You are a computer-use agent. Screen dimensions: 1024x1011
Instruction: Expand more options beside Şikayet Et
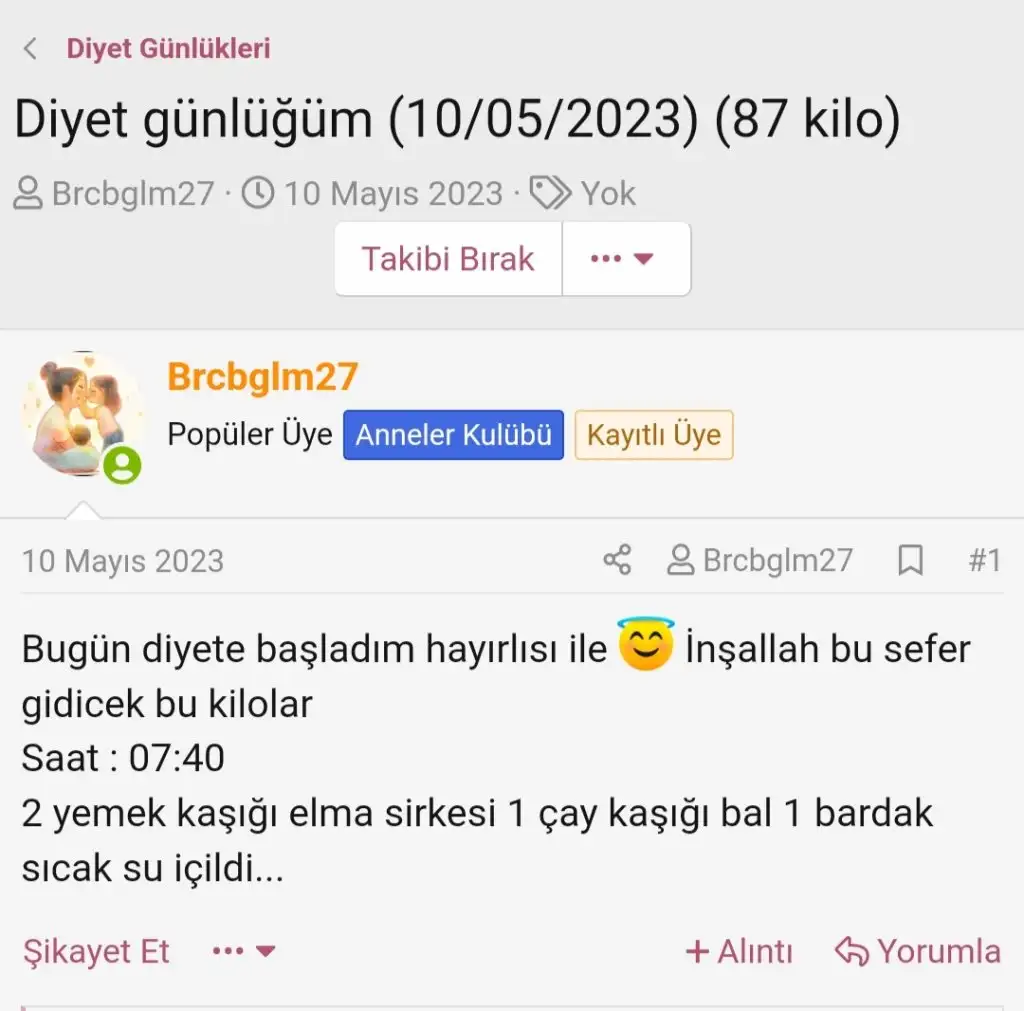coord(243,951)
